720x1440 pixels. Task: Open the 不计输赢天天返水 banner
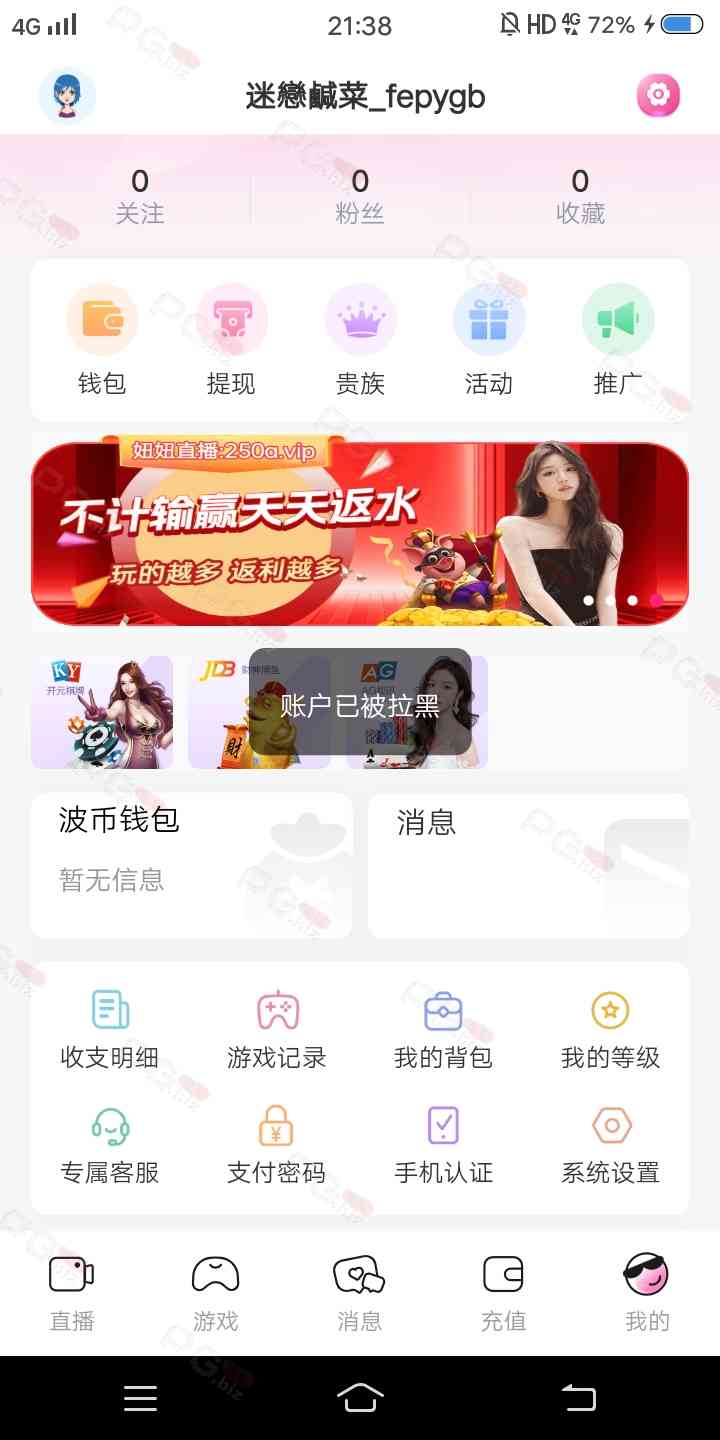pyautogui.click(x=360, y=533)
